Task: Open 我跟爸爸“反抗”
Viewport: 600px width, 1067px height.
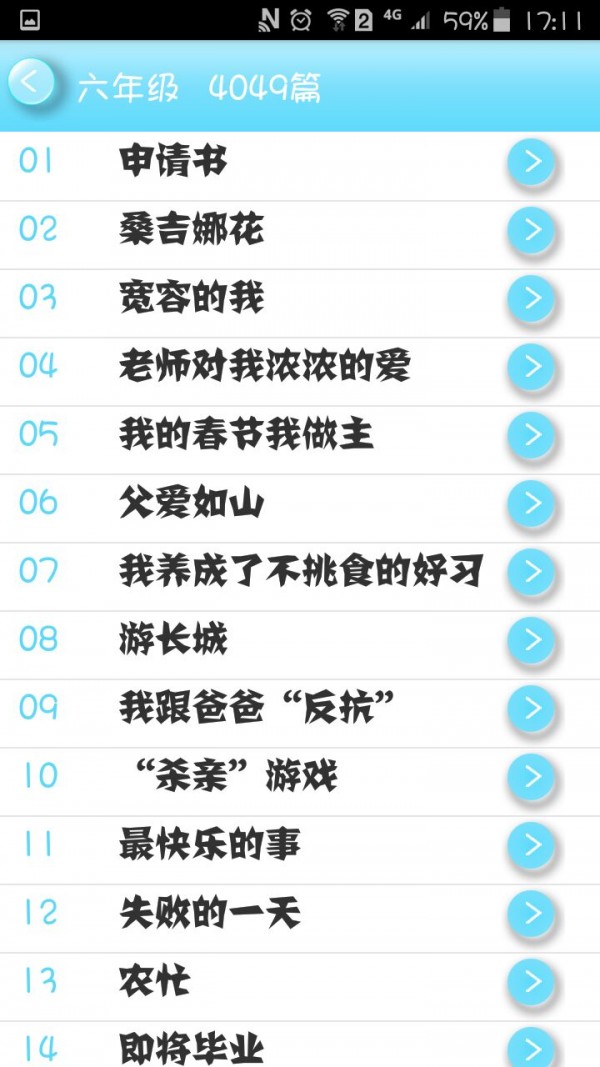Action: click(x=257, y=708)
